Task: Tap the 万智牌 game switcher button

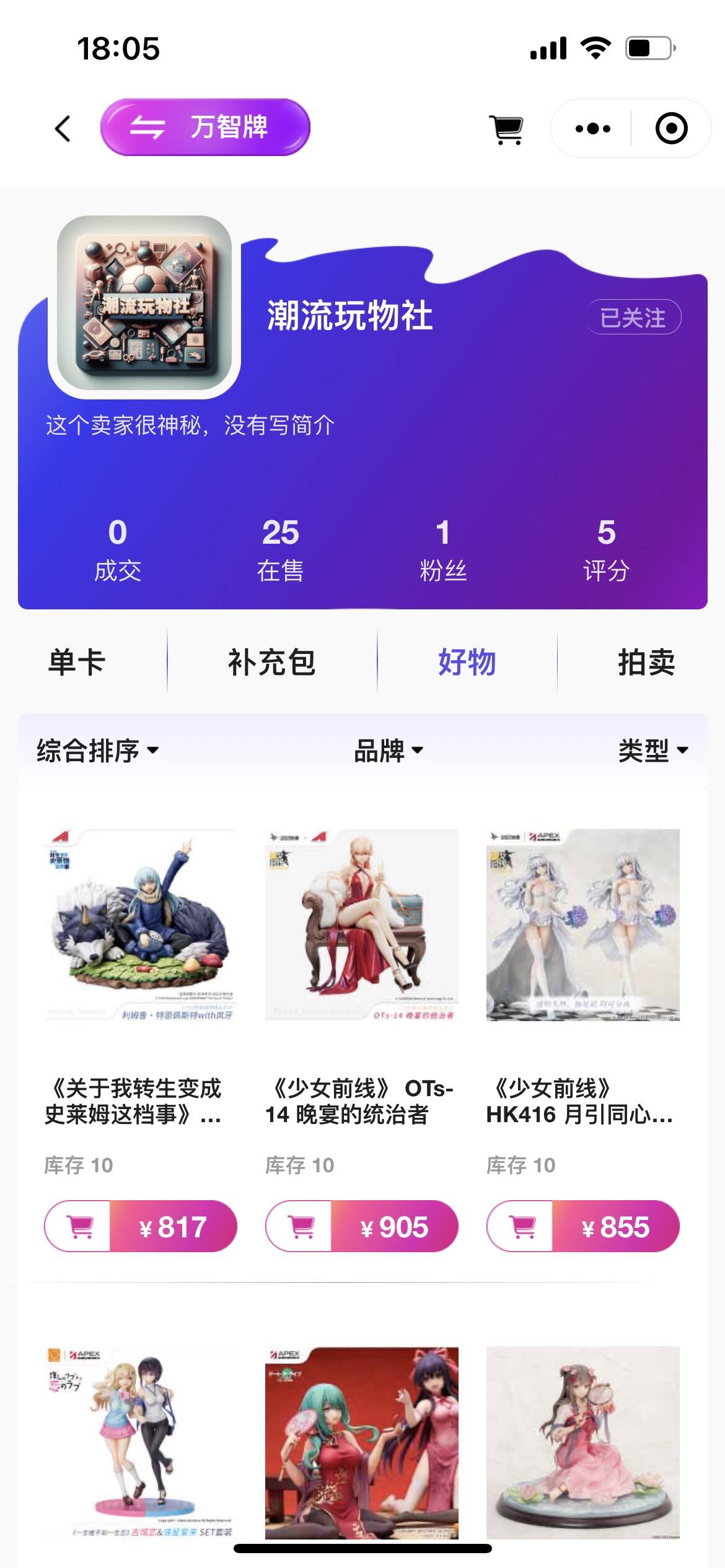Action: pyautogui.click(x=205, y=128)
